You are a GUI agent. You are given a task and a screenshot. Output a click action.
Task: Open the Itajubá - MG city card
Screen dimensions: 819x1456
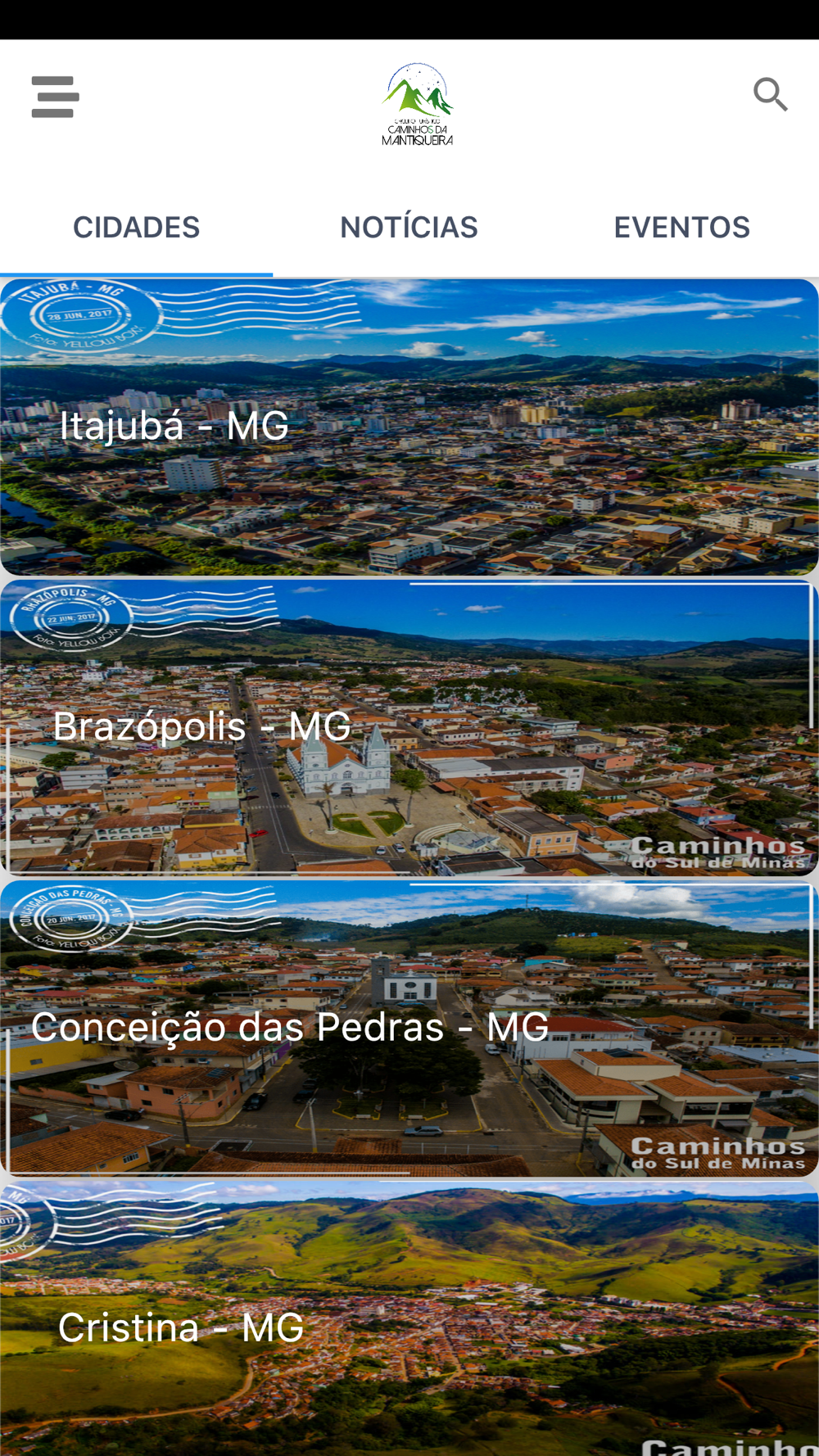(x=409, y=427)
